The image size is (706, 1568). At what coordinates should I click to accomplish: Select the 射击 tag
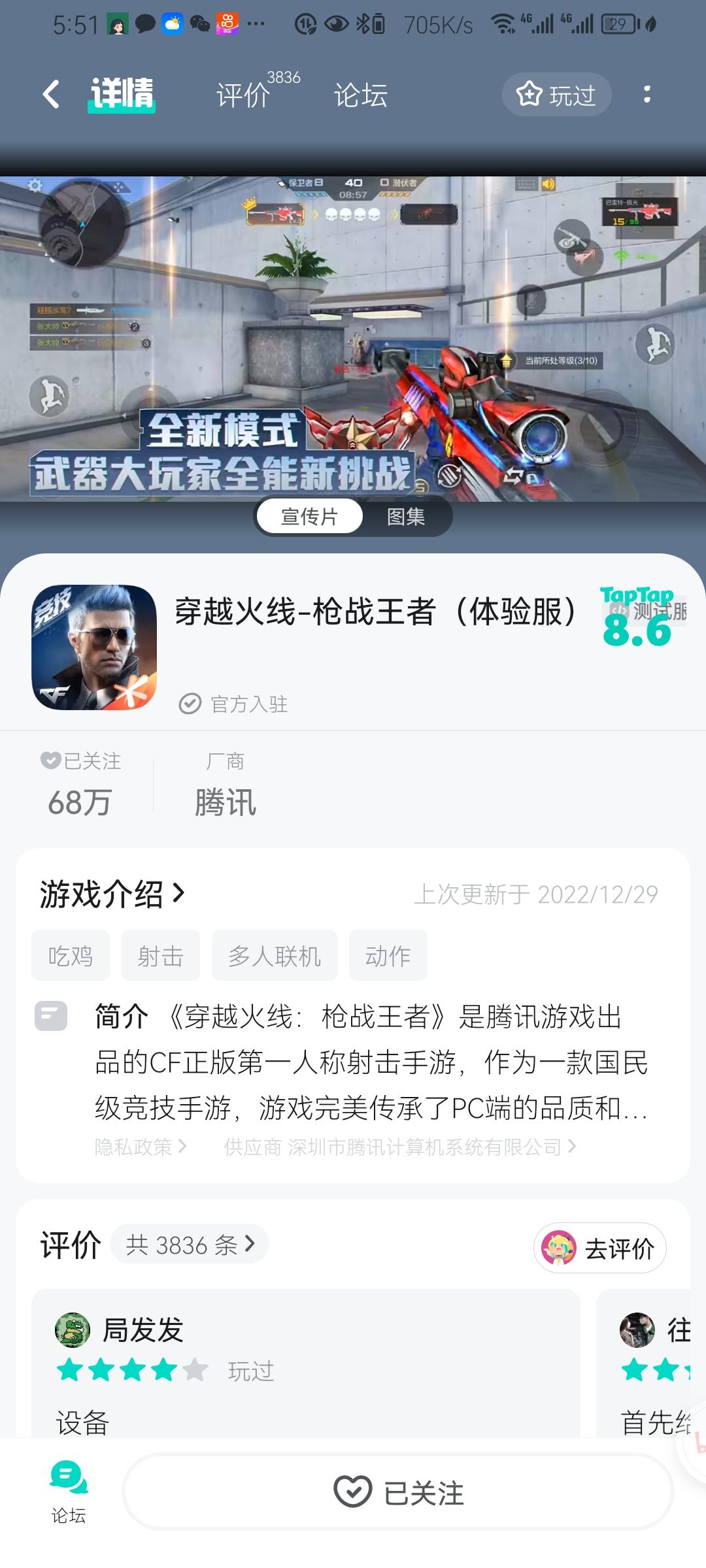coord(160,955)
